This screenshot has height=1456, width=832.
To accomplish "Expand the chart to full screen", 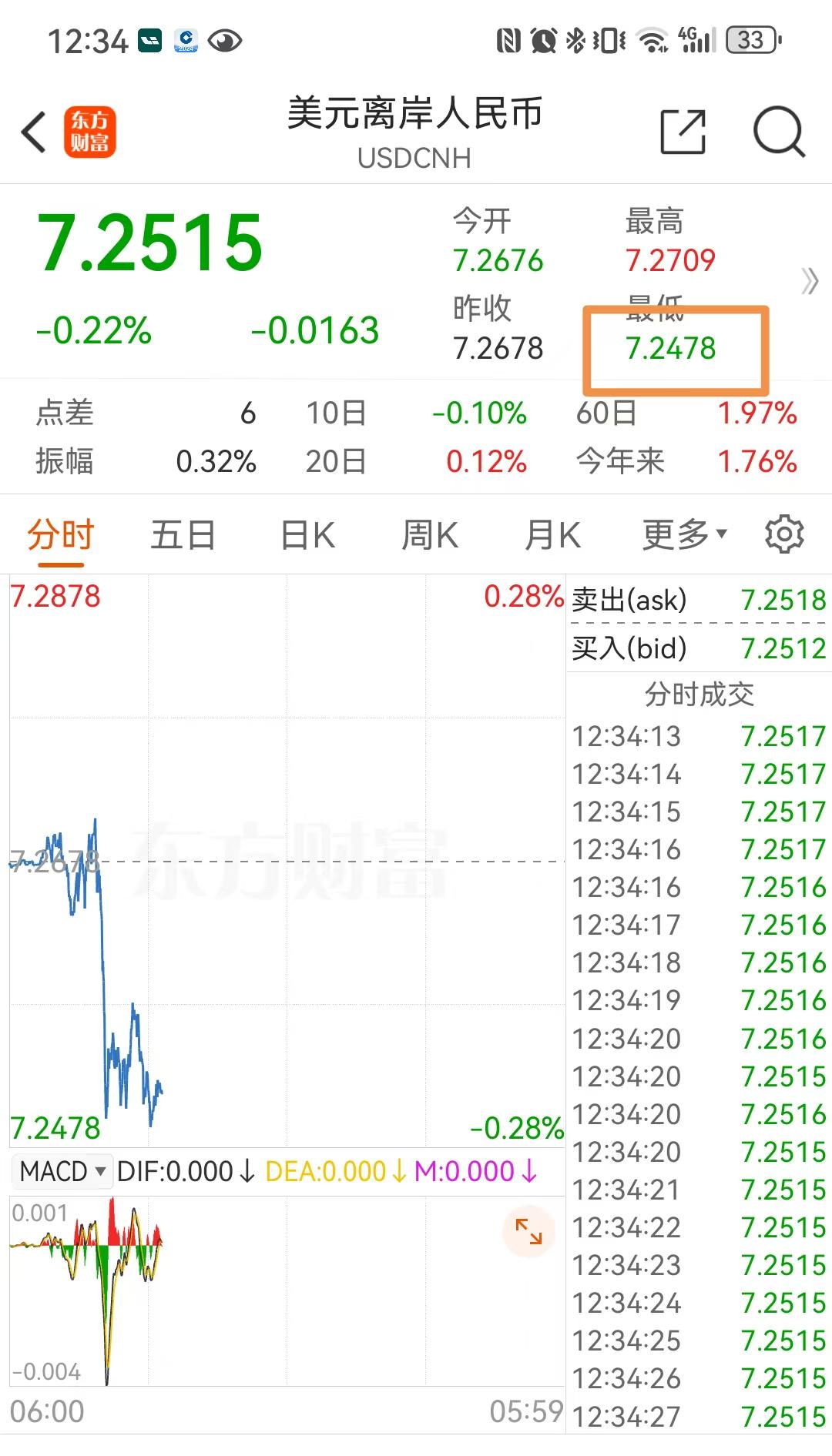I will pos(528,1231).
